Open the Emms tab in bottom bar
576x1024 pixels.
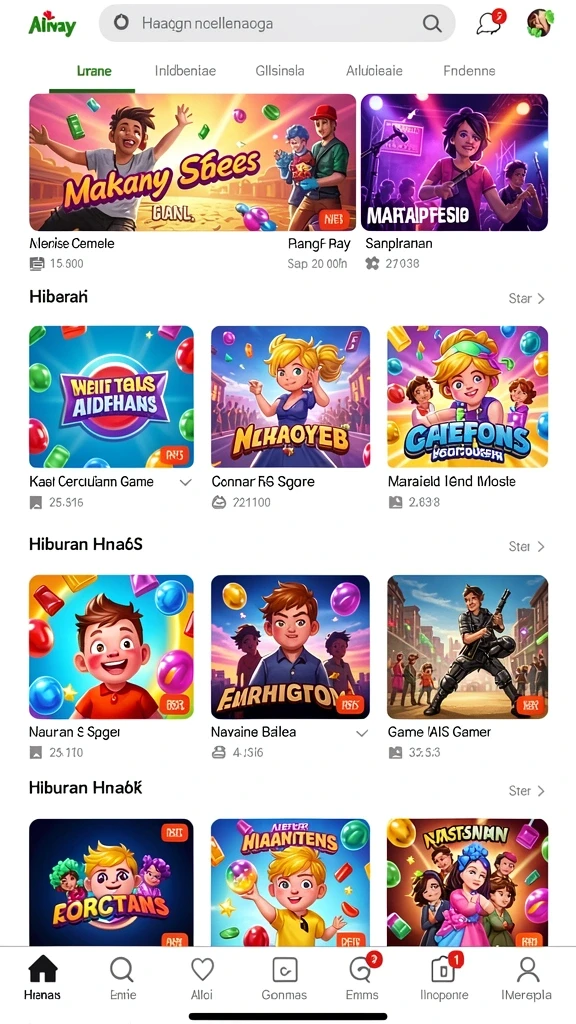point(362,978)
